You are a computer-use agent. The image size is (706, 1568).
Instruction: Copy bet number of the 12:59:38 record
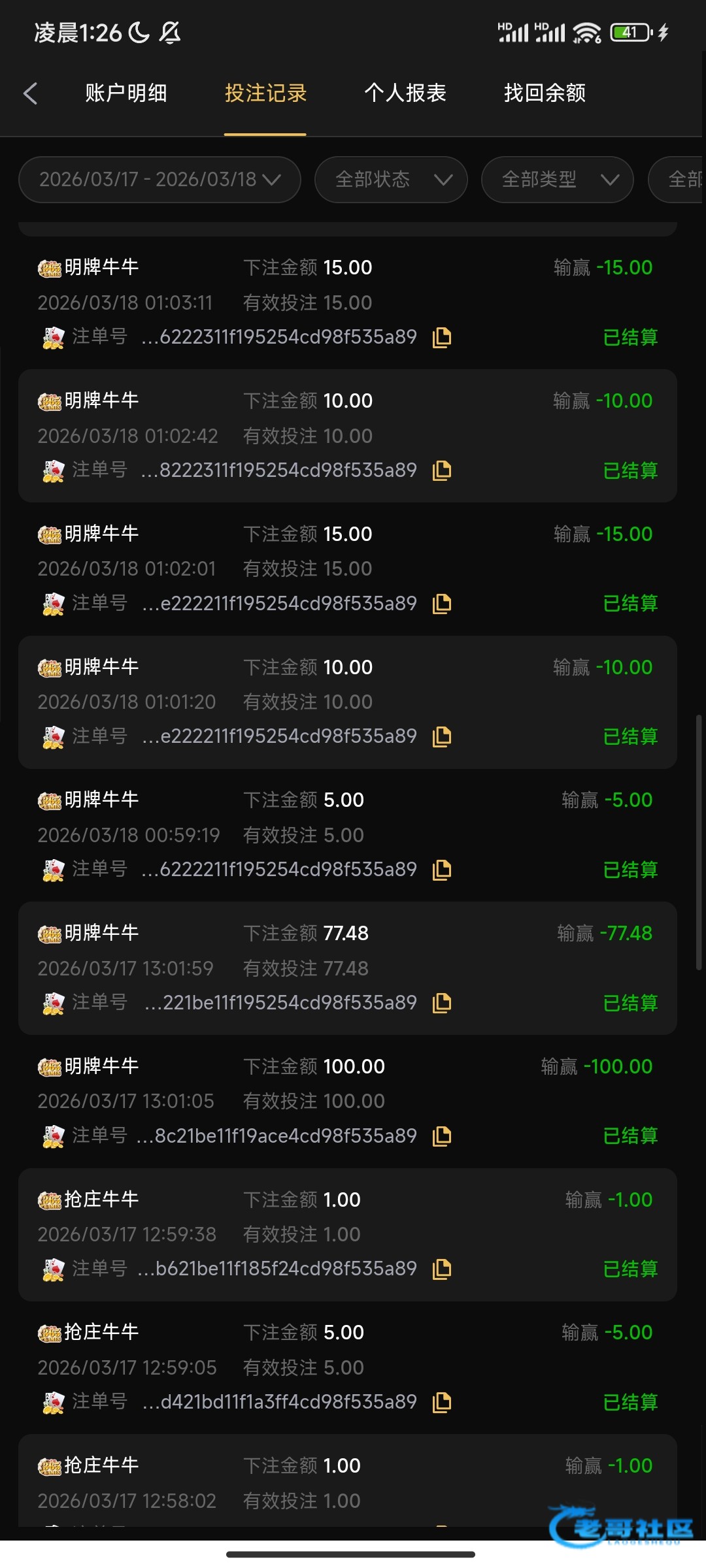click(442, 1269)
